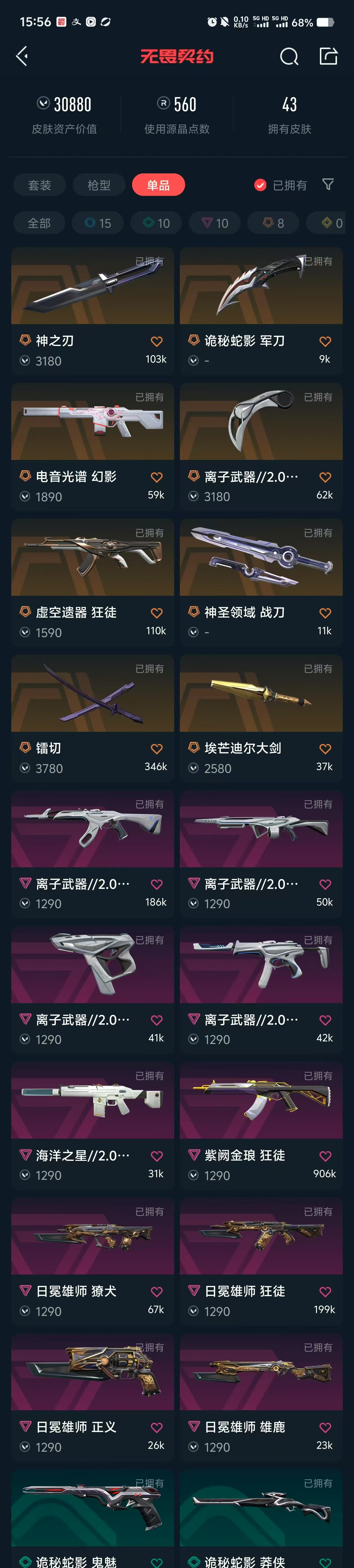This screenshot has height=1568, width=354.
Task: Filter by the tier chip showing 8
Action: [x=274, y=223]
